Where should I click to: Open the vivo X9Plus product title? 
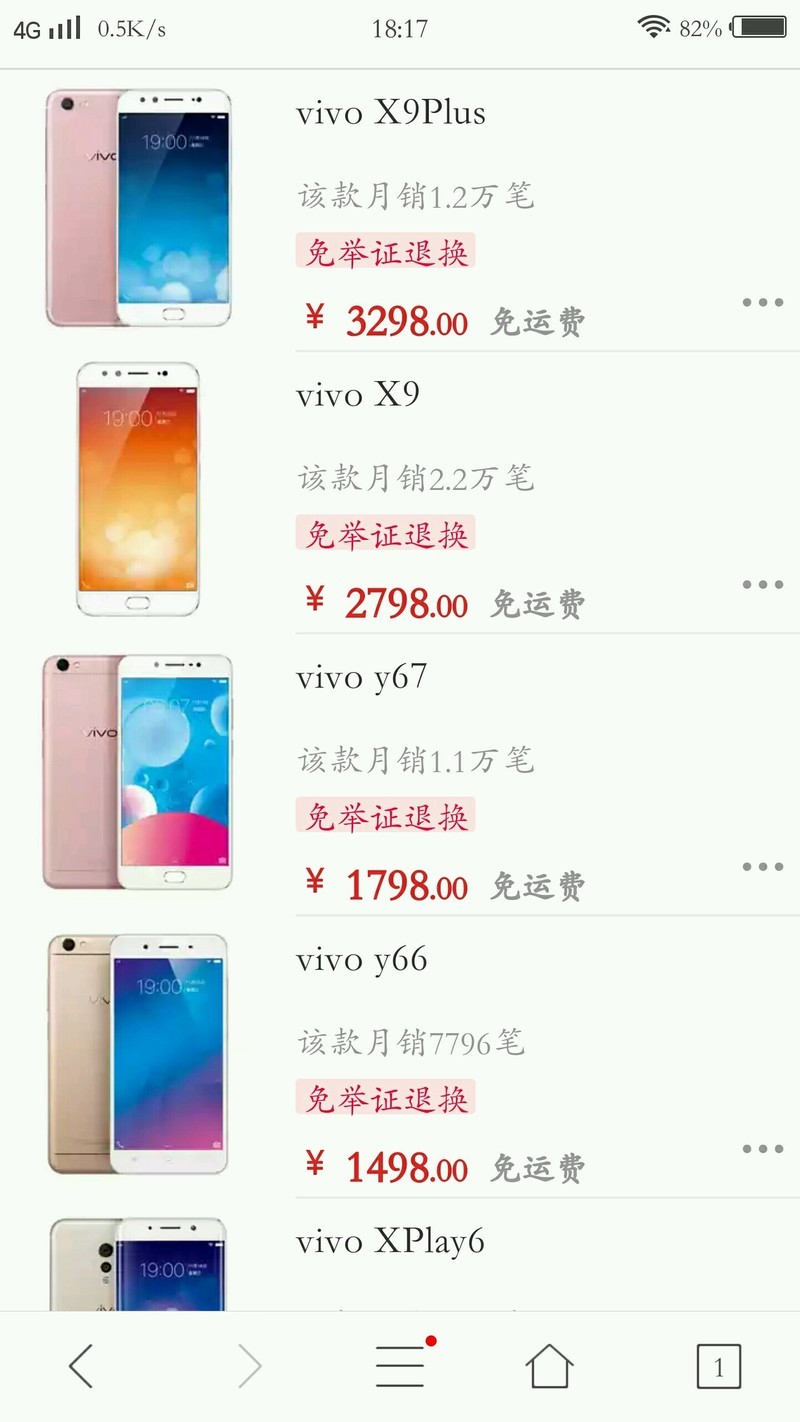pos(390,112)
